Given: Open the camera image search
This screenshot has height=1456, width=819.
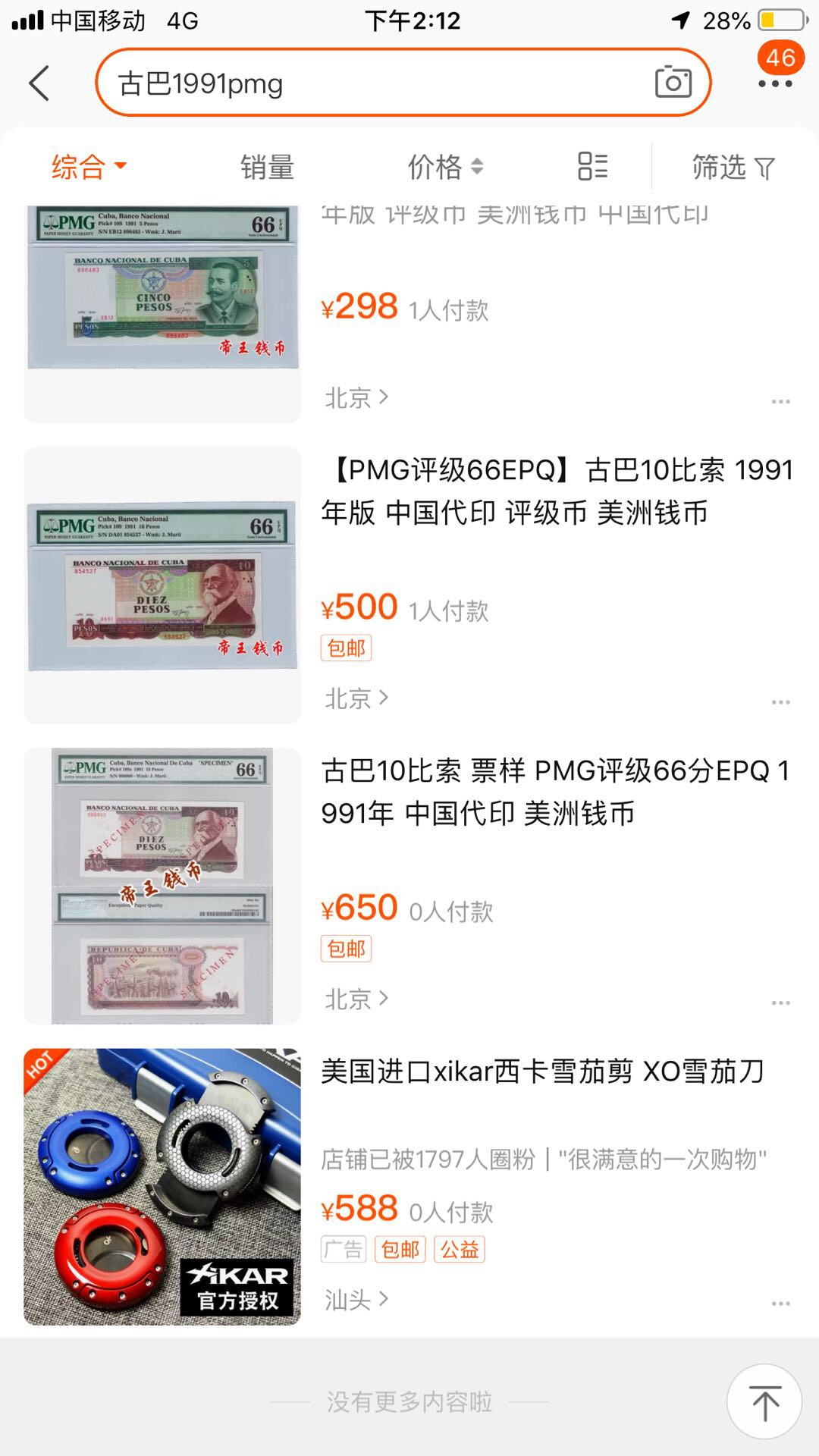Looking at the screenshot, I should pos(673,82).
